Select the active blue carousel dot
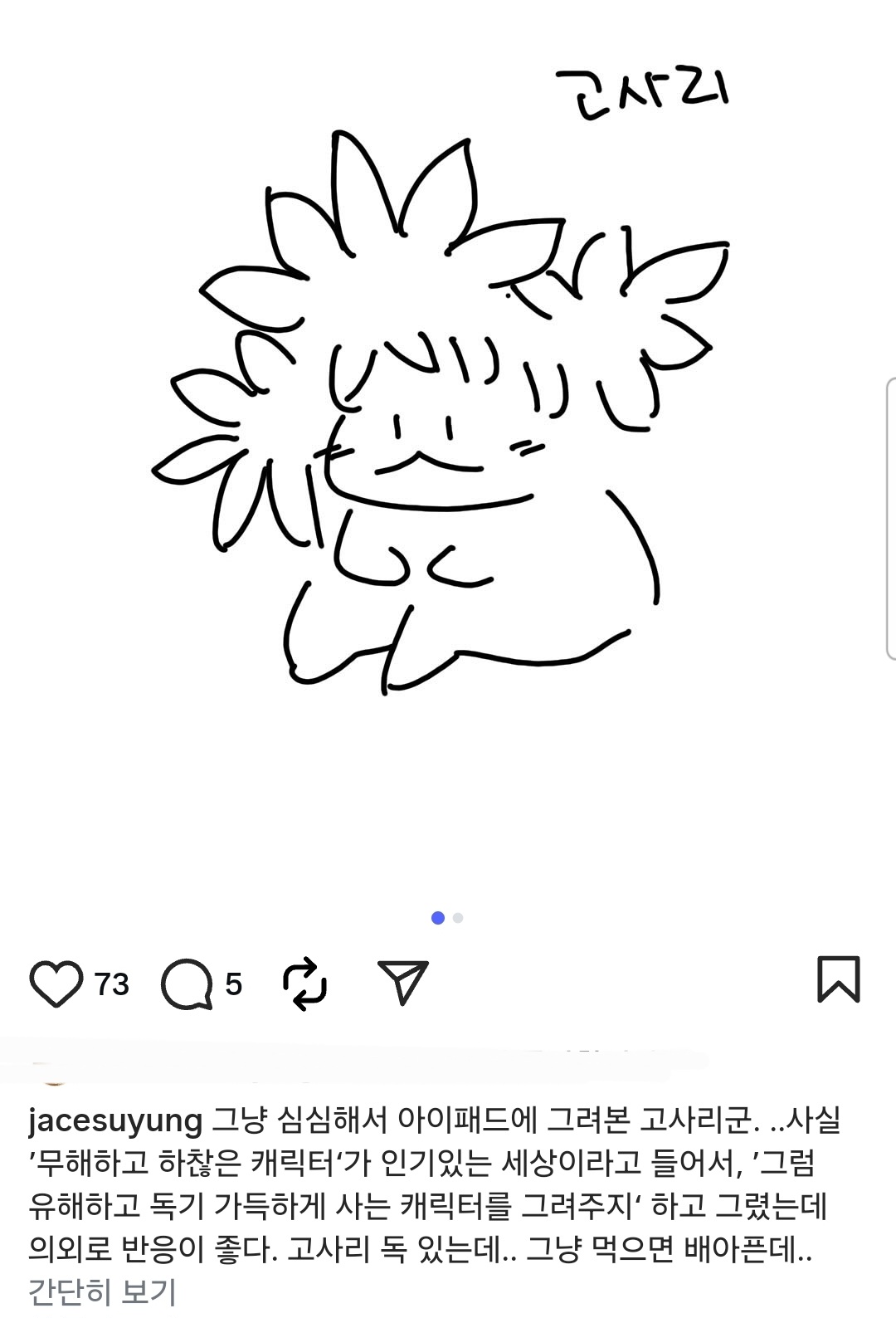Viewport: 896px width, 1318px height. pyautogui.click(x=436, y=917)
